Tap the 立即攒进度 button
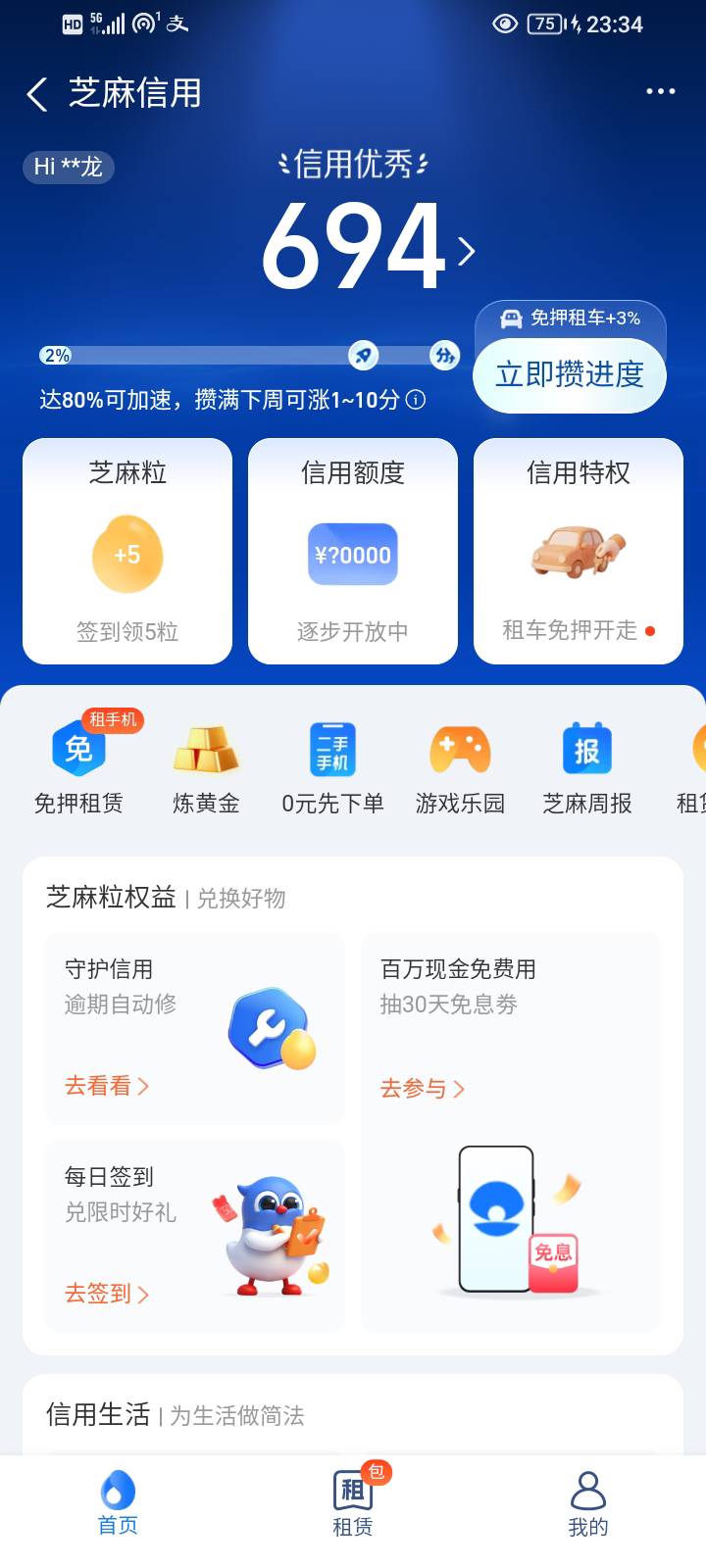The height and width of the screenshot is (1568, 706). pos(570,374)
